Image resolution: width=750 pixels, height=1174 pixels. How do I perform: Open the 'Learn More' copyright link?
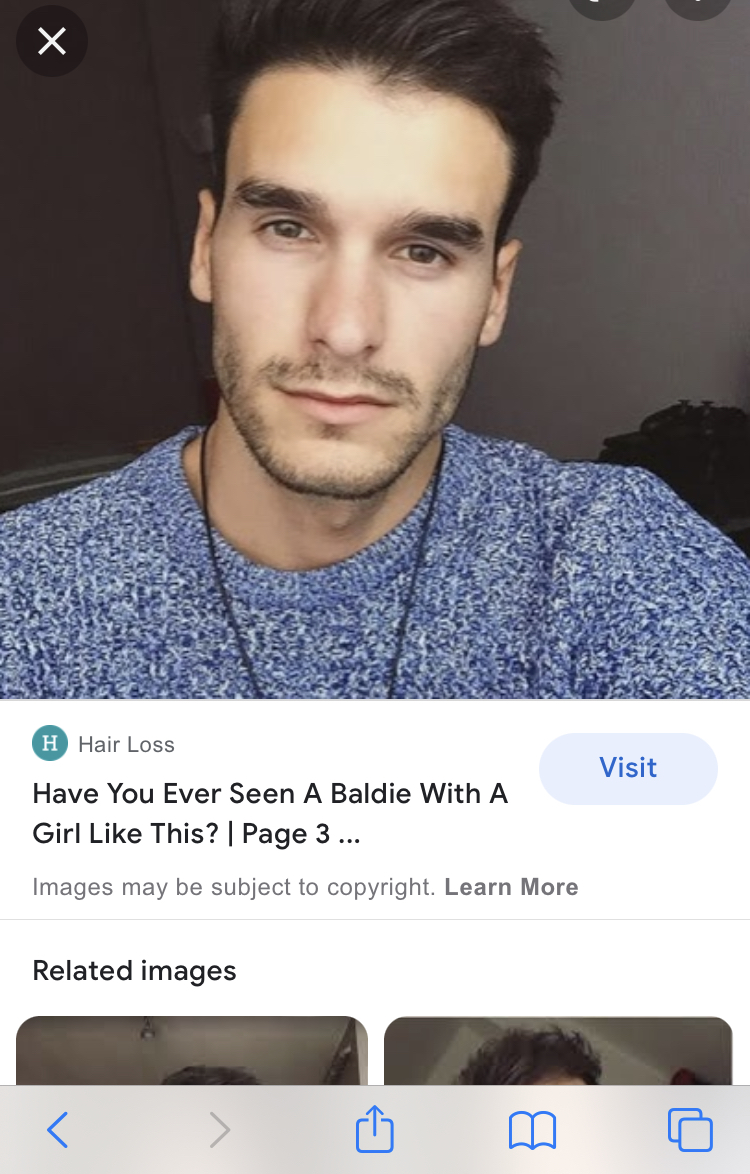coord(511,887)
